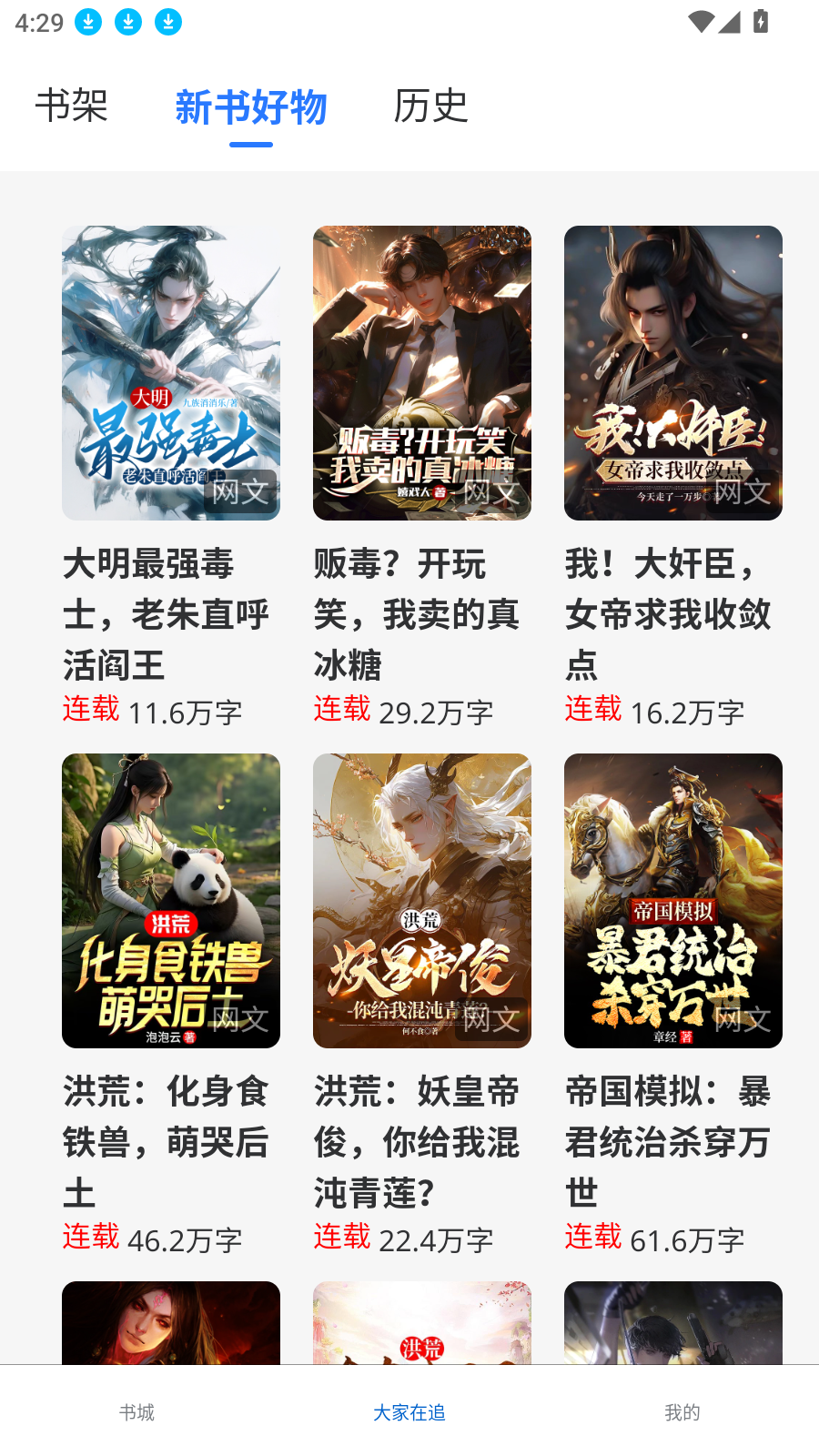Image resolution: width=819 pixels, height=1456 pixels.
Task: Open the 我的 section
Action: (x=681, y=1412)
